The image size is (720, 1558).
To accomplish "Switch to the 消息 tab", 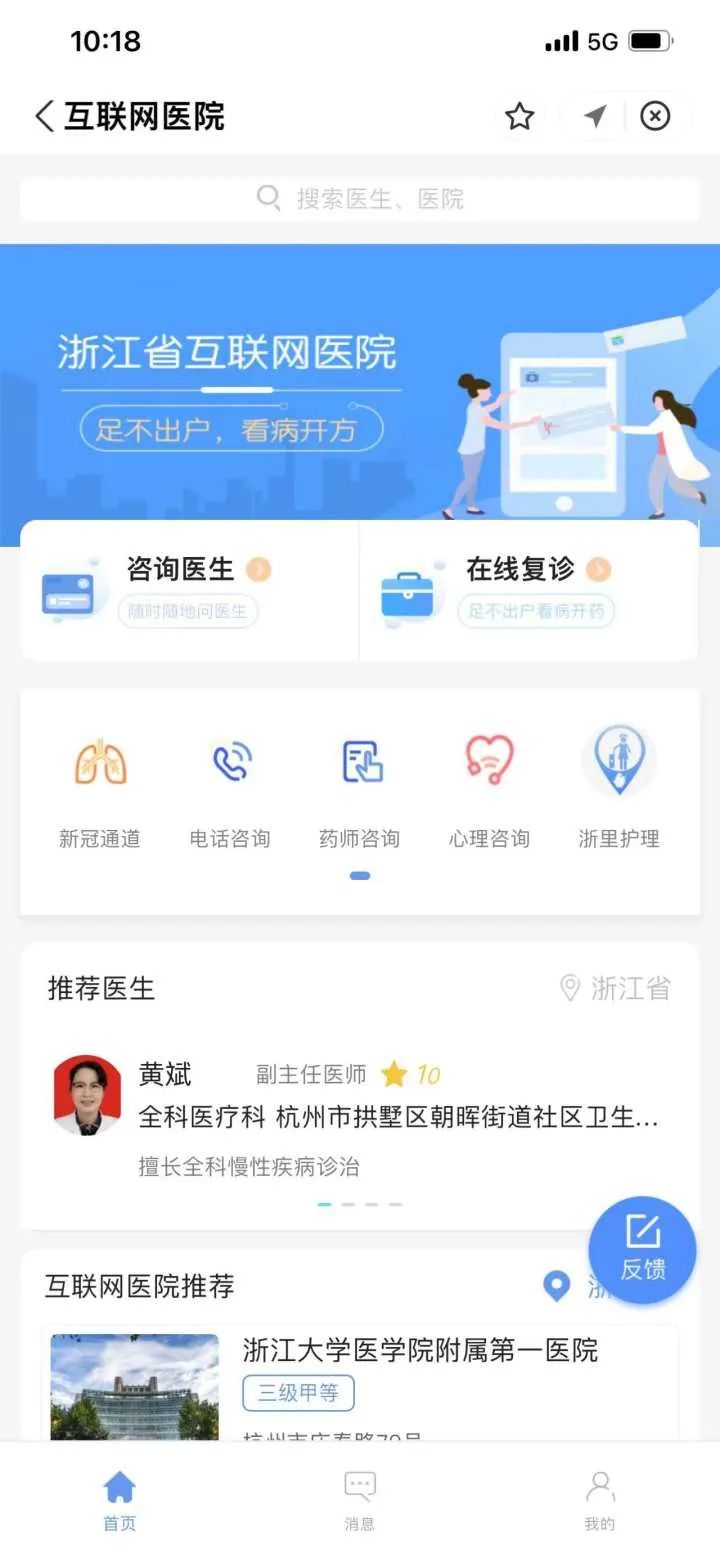I will [360, 1500].
